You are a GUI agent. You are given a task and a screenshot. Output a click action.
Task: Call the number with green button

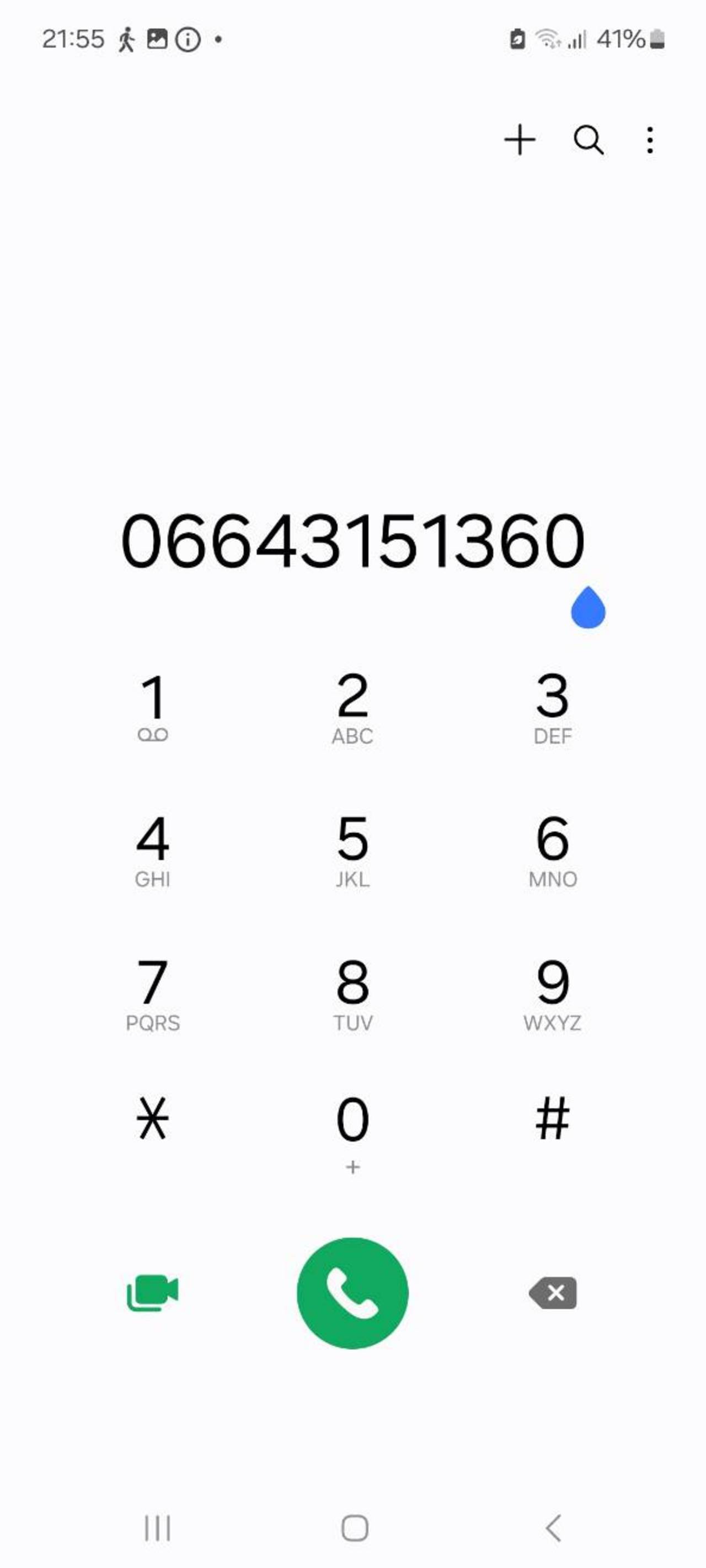click(x=352, y=1292)
